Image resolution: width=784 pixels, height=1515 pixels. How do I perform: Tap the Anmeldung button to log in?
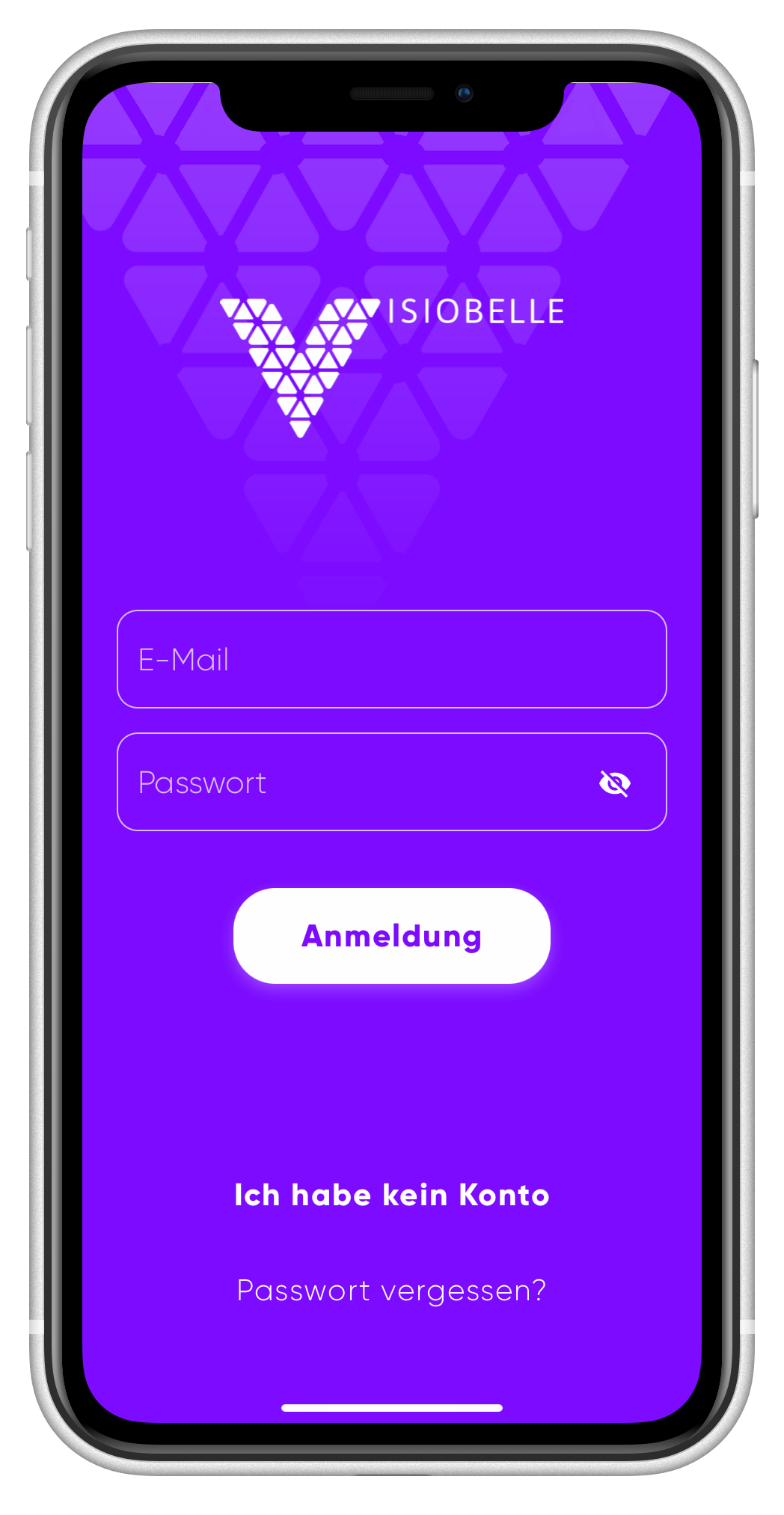pos(391,936)
